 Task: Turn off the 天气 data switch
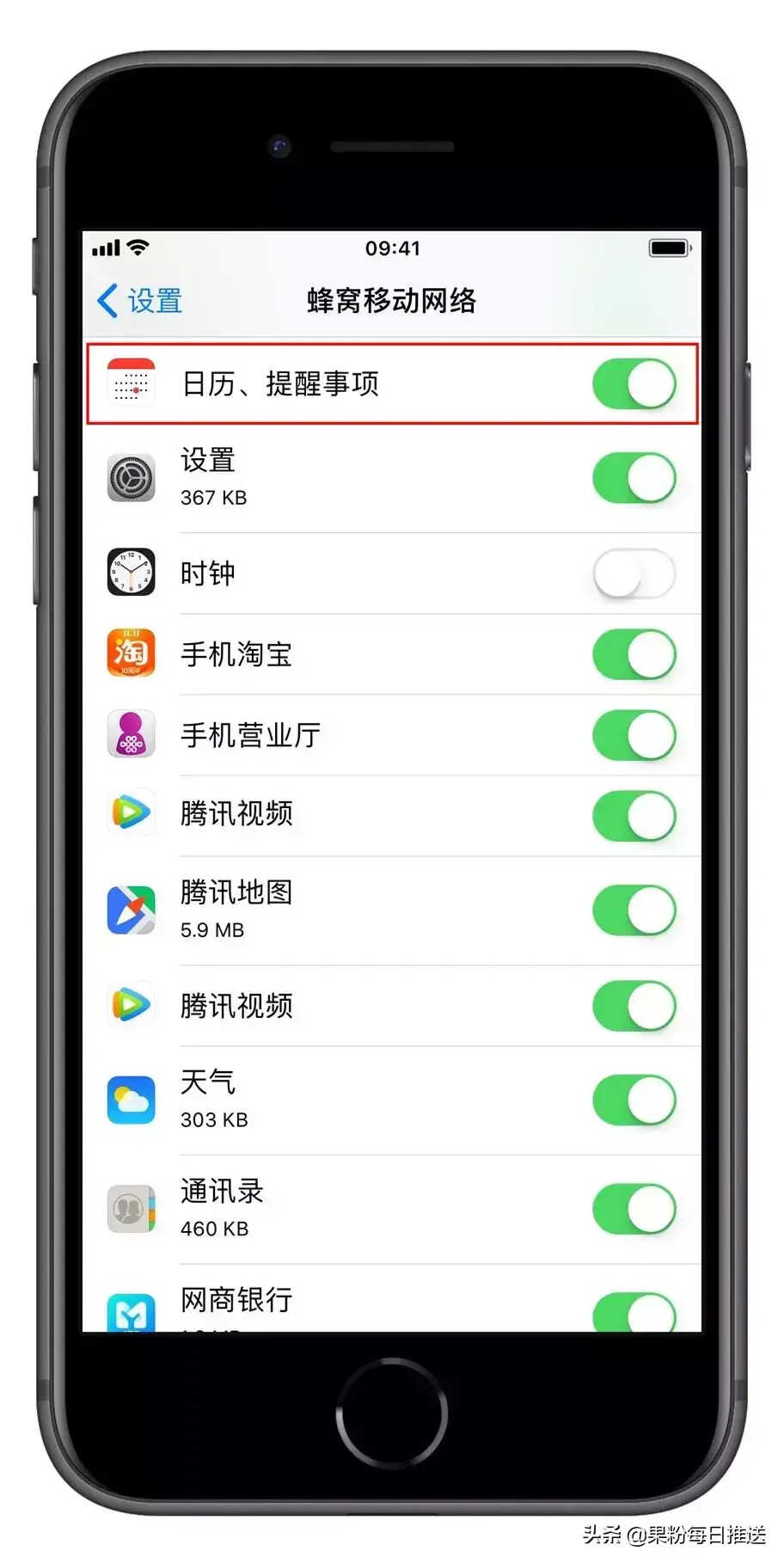pyautogui.click(x=634, y=1100)
